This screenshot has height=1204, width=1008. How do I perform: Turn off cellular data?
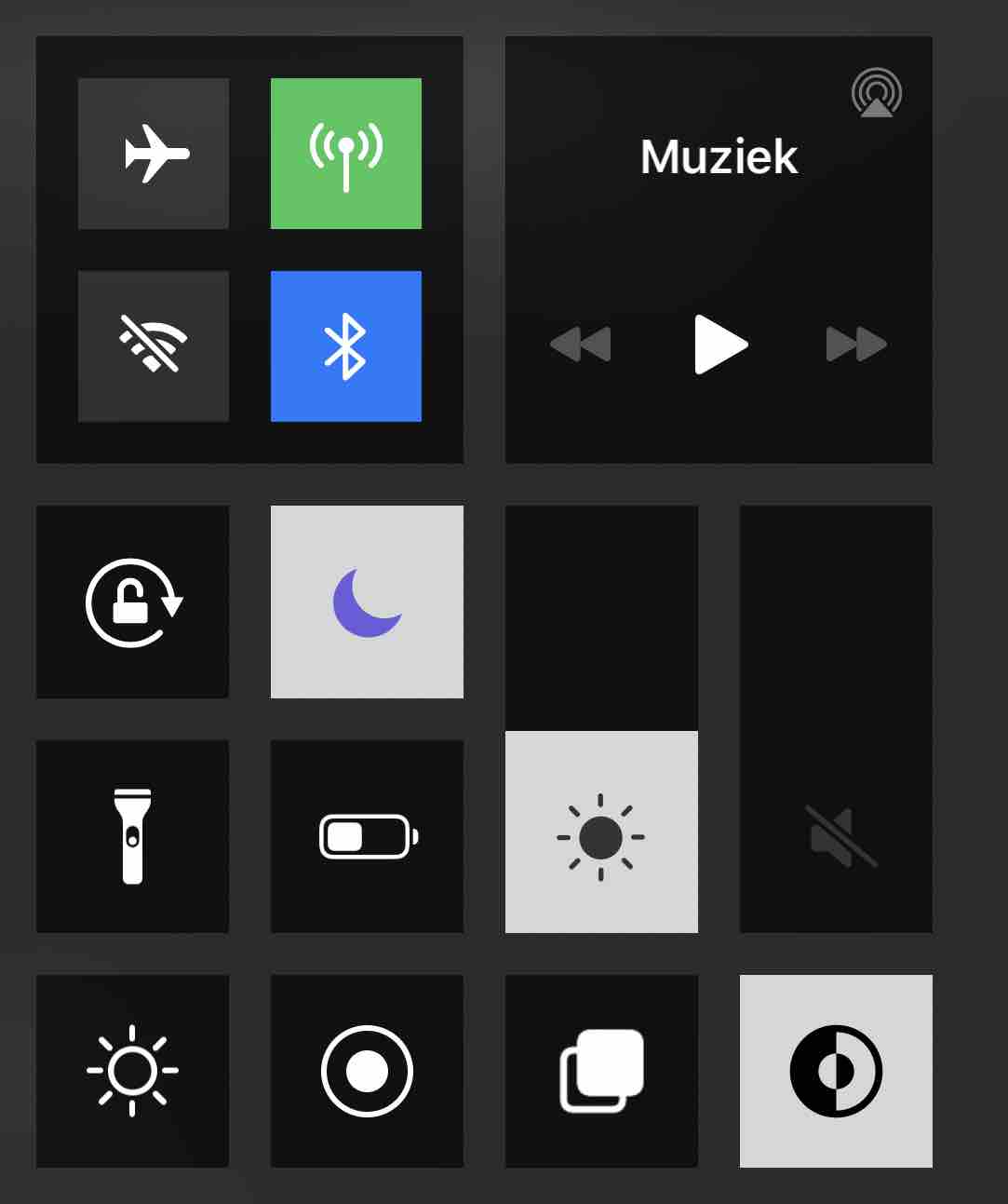point(345,154)
